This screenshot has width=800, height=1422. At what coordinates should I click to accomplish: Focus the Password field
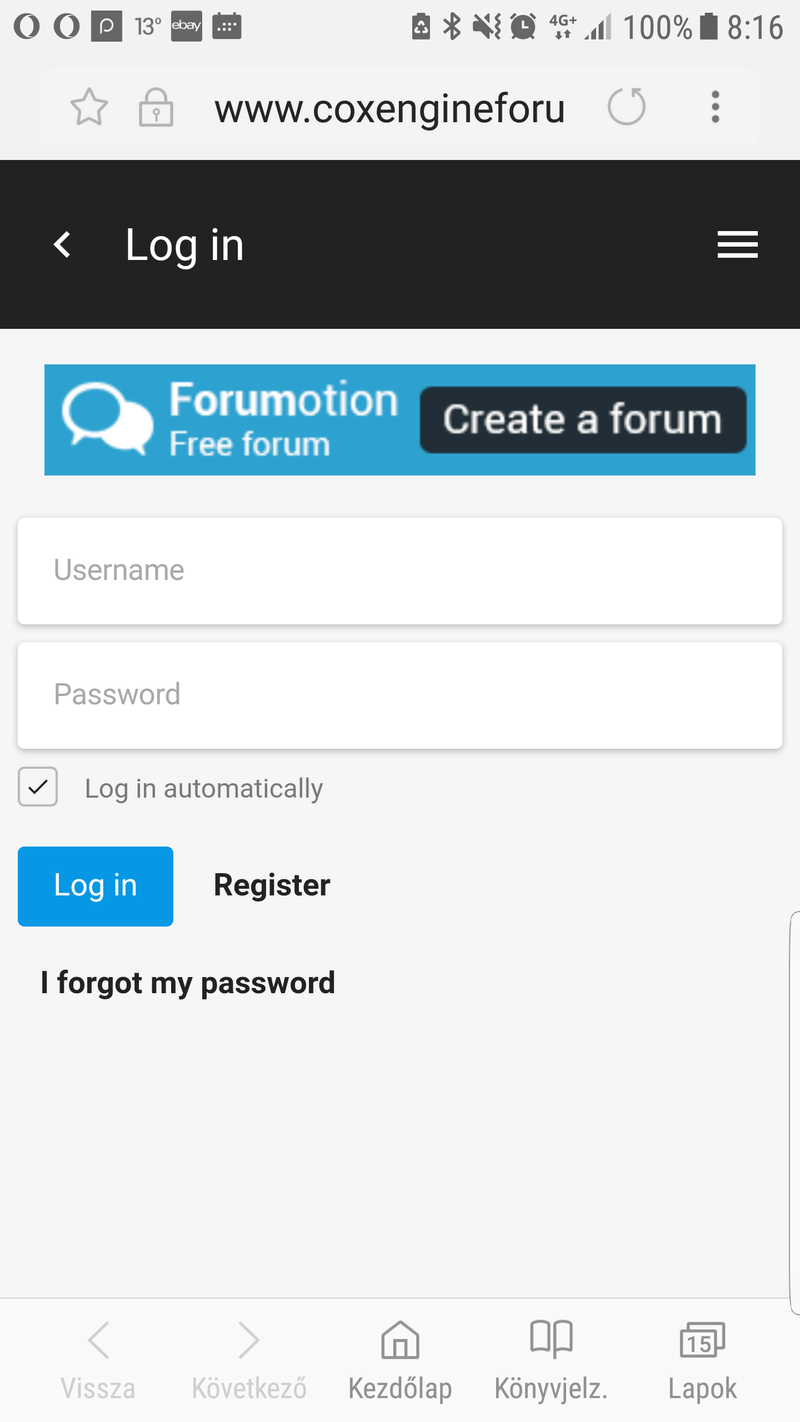click(400, 695)
